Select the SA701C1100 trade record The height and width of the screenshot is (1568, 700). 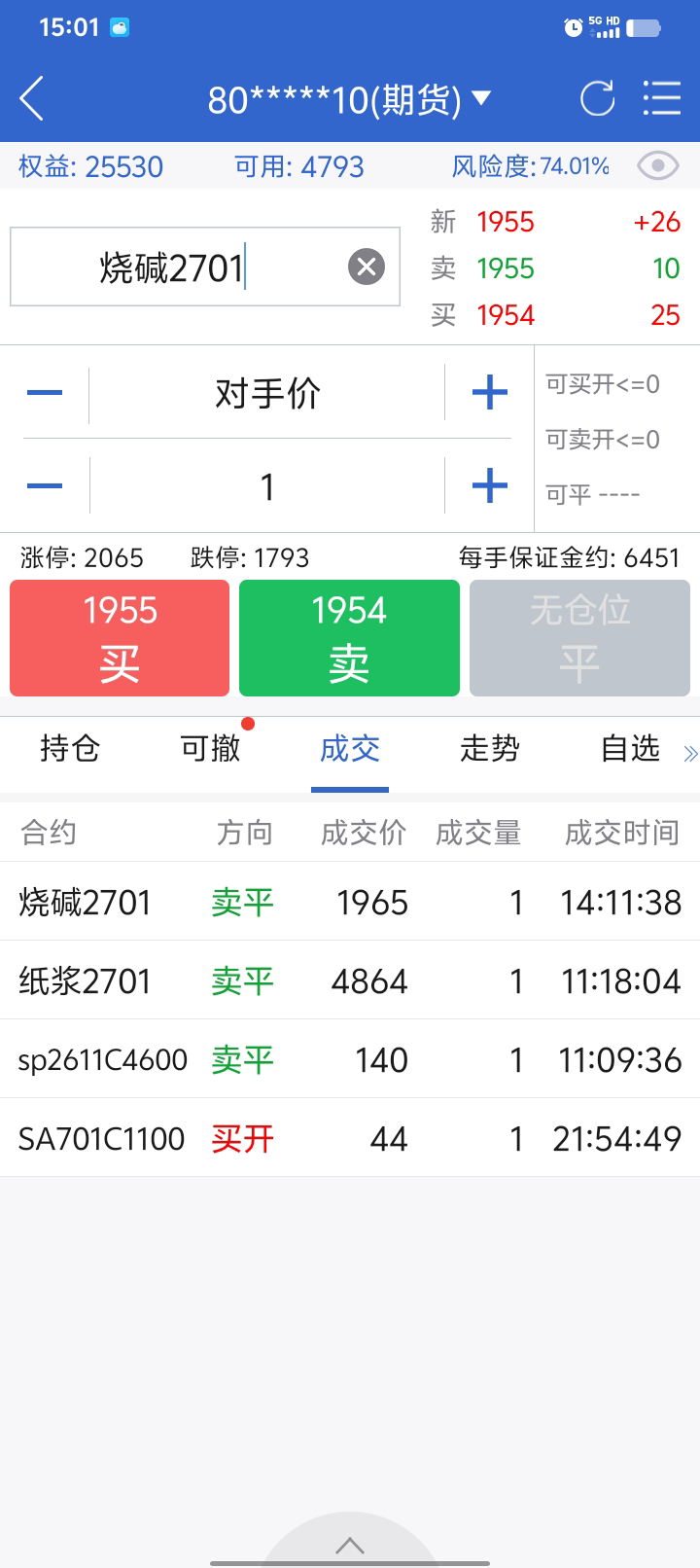[x=350, y=1138]
